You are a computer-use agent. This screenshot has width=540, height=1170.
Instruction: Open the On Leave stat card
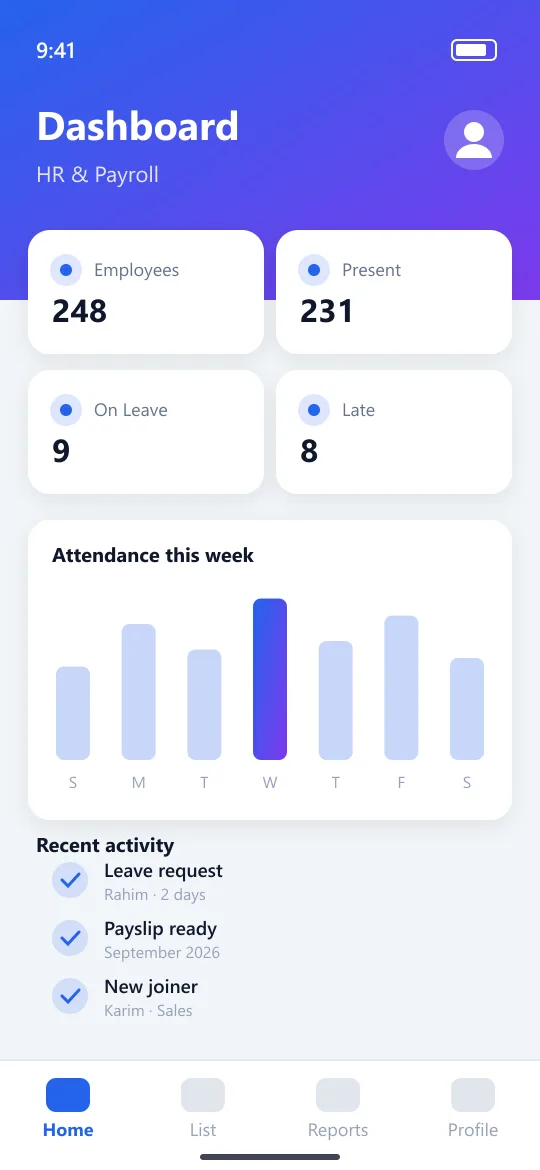[146, 432]
